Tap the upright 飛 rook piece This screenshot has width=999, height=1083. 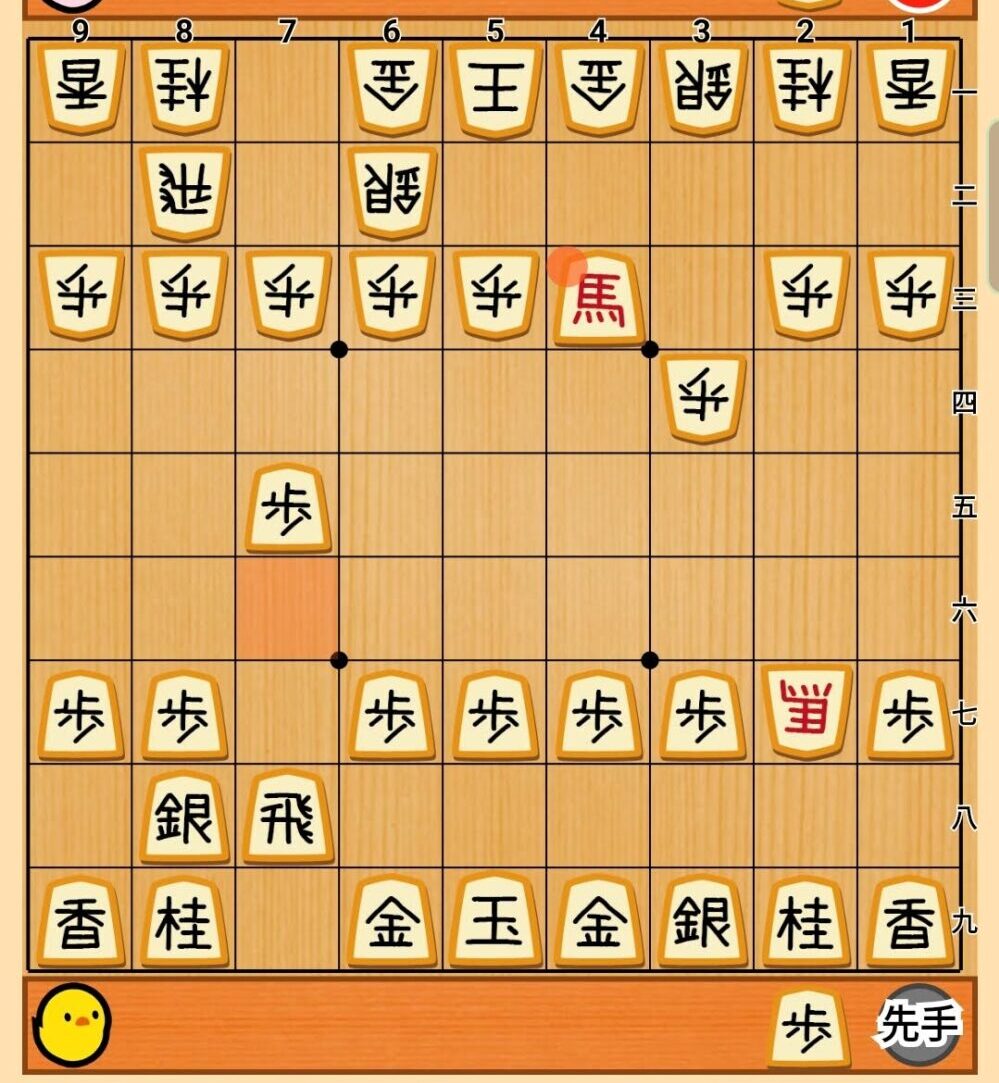288,816
